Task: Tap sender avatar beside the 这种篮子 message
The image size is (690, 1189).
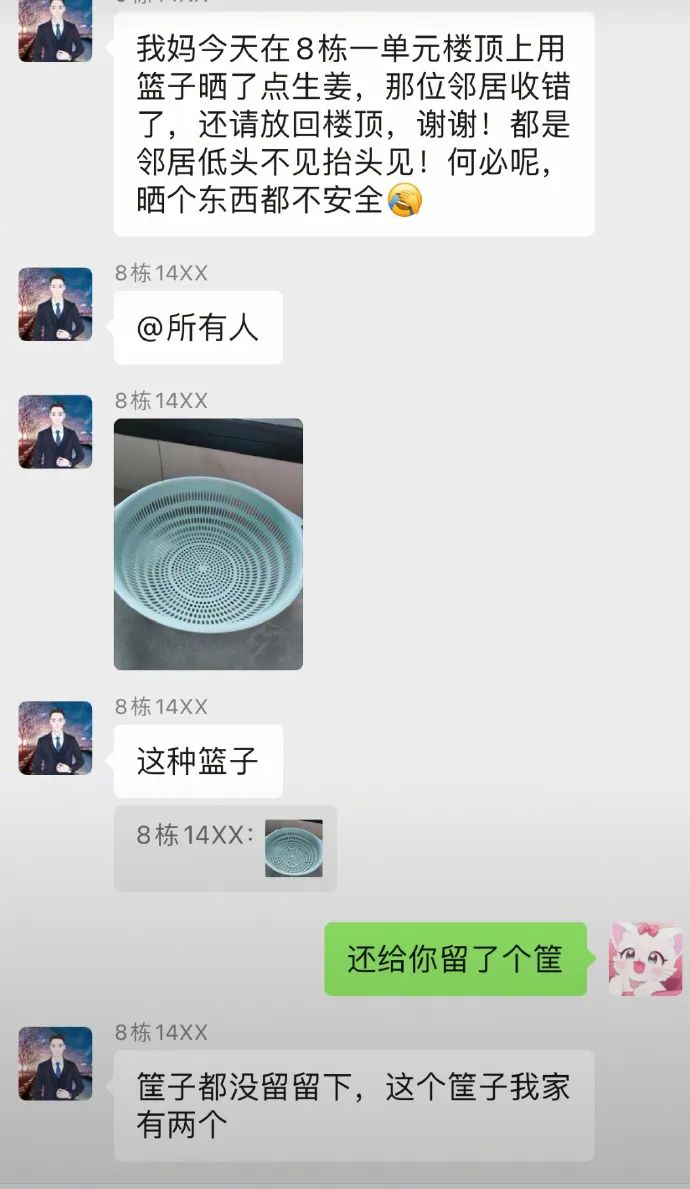Action: tap(56, 738)
